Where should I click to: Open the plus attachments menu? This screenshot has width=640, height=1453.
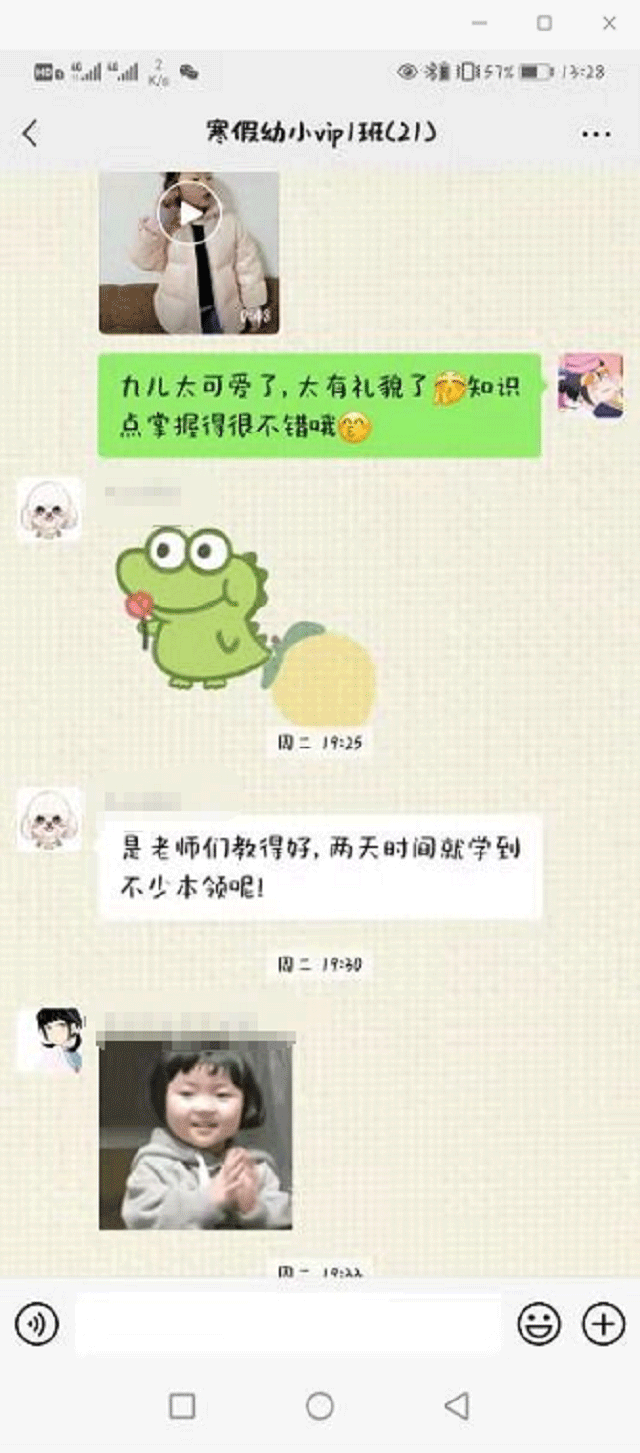[603, 1325]
